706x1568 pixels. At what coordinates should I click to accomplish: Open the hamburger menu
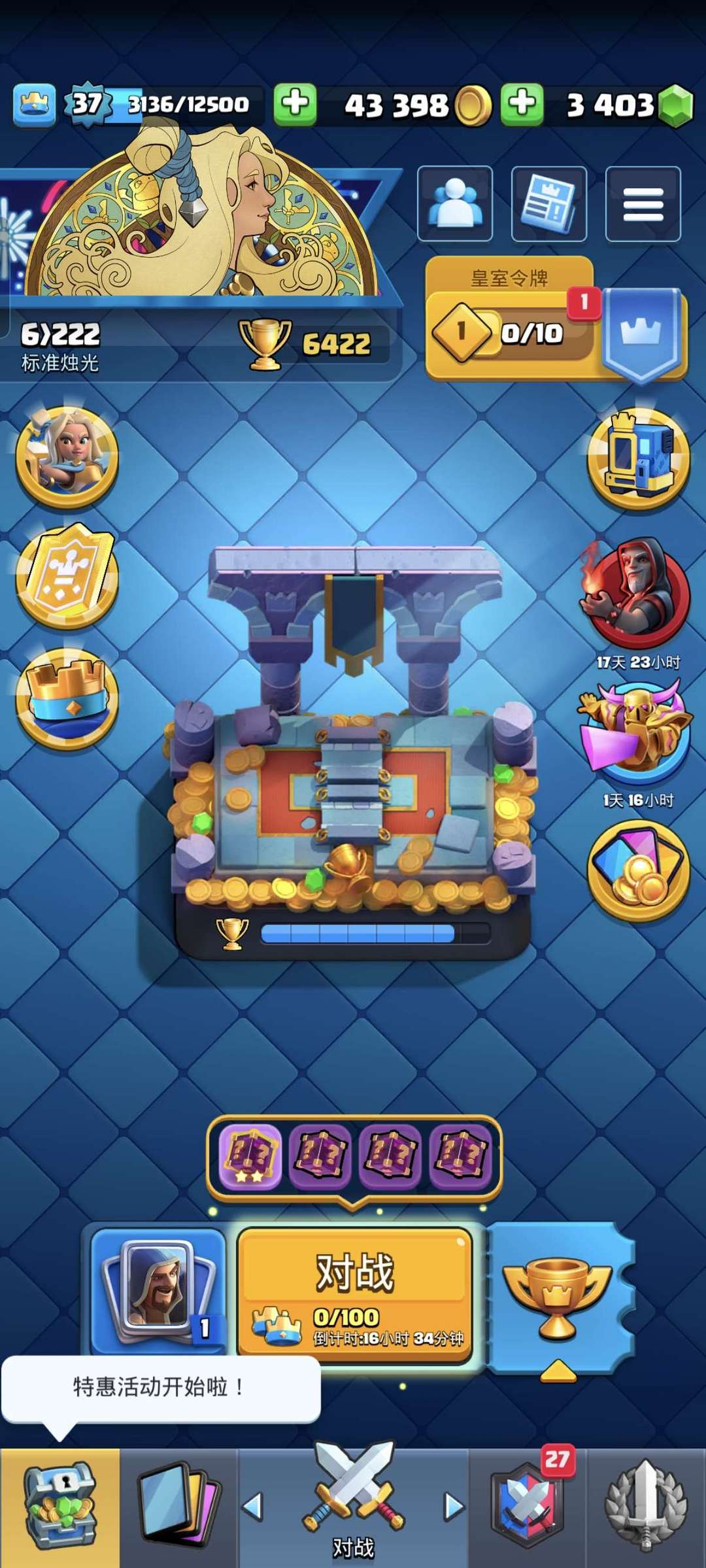(x=643, y=204)
